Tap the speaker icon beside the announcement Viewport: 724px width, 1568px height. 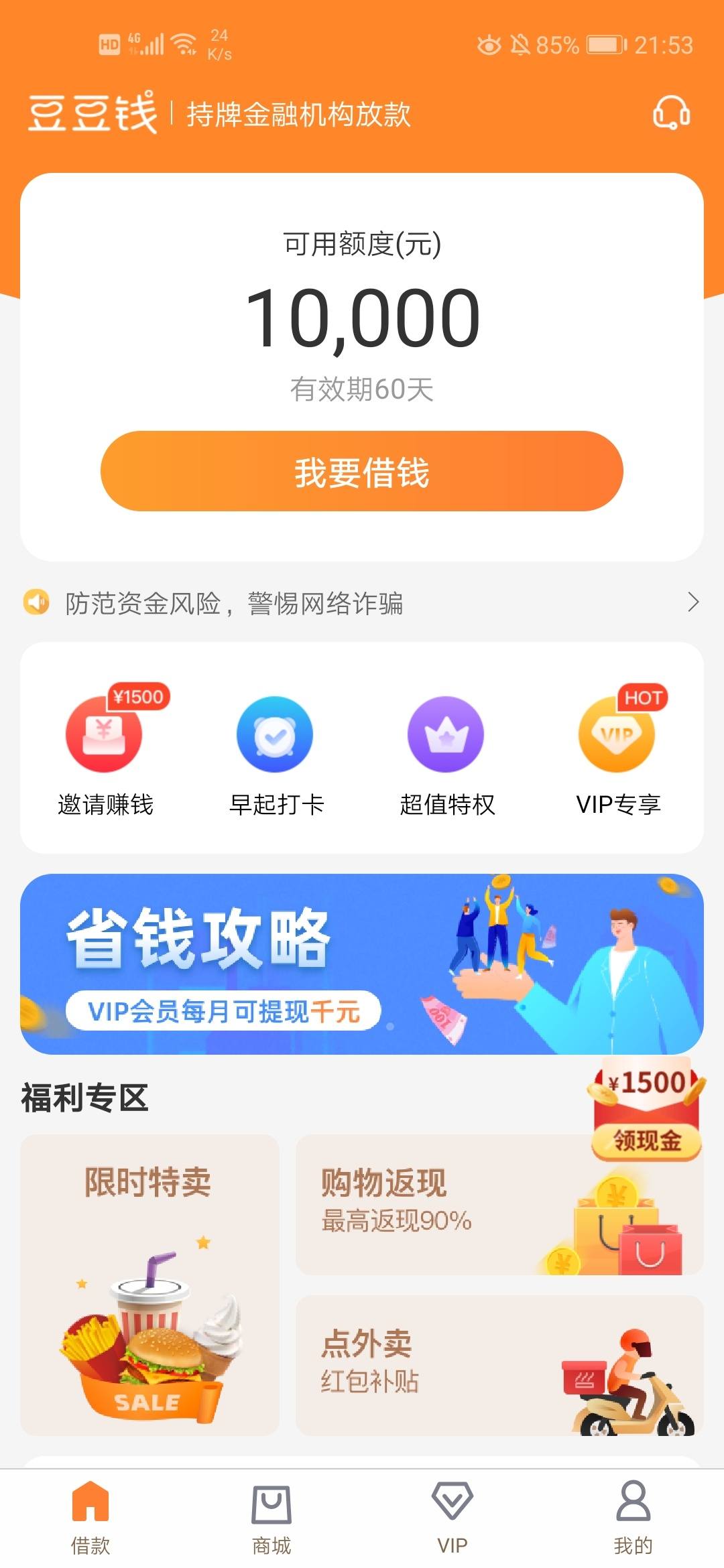point(37,602)
